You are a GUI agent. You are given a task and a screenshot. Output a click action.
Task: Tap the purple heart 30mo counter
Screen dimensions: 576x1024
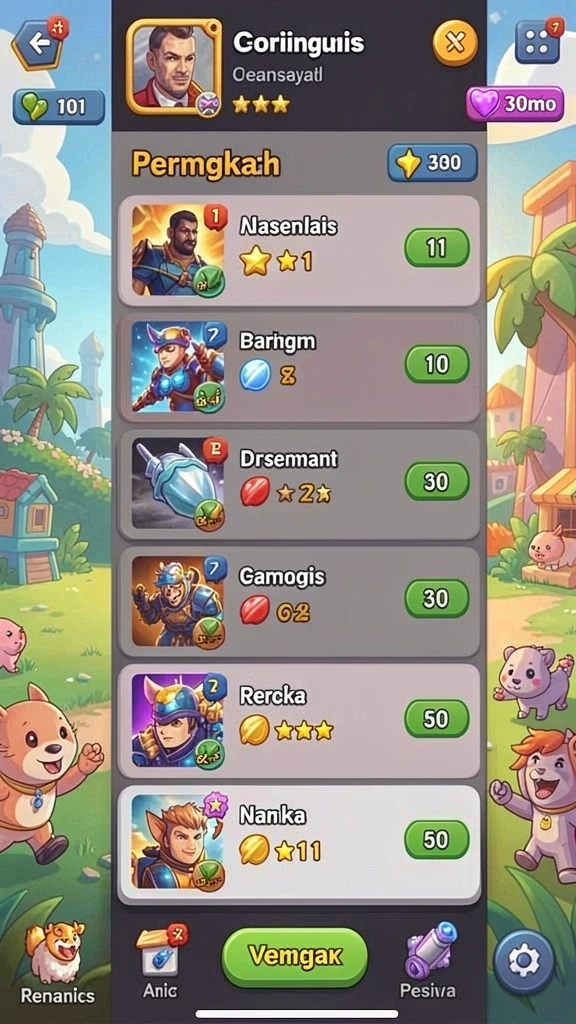point(515,104)
